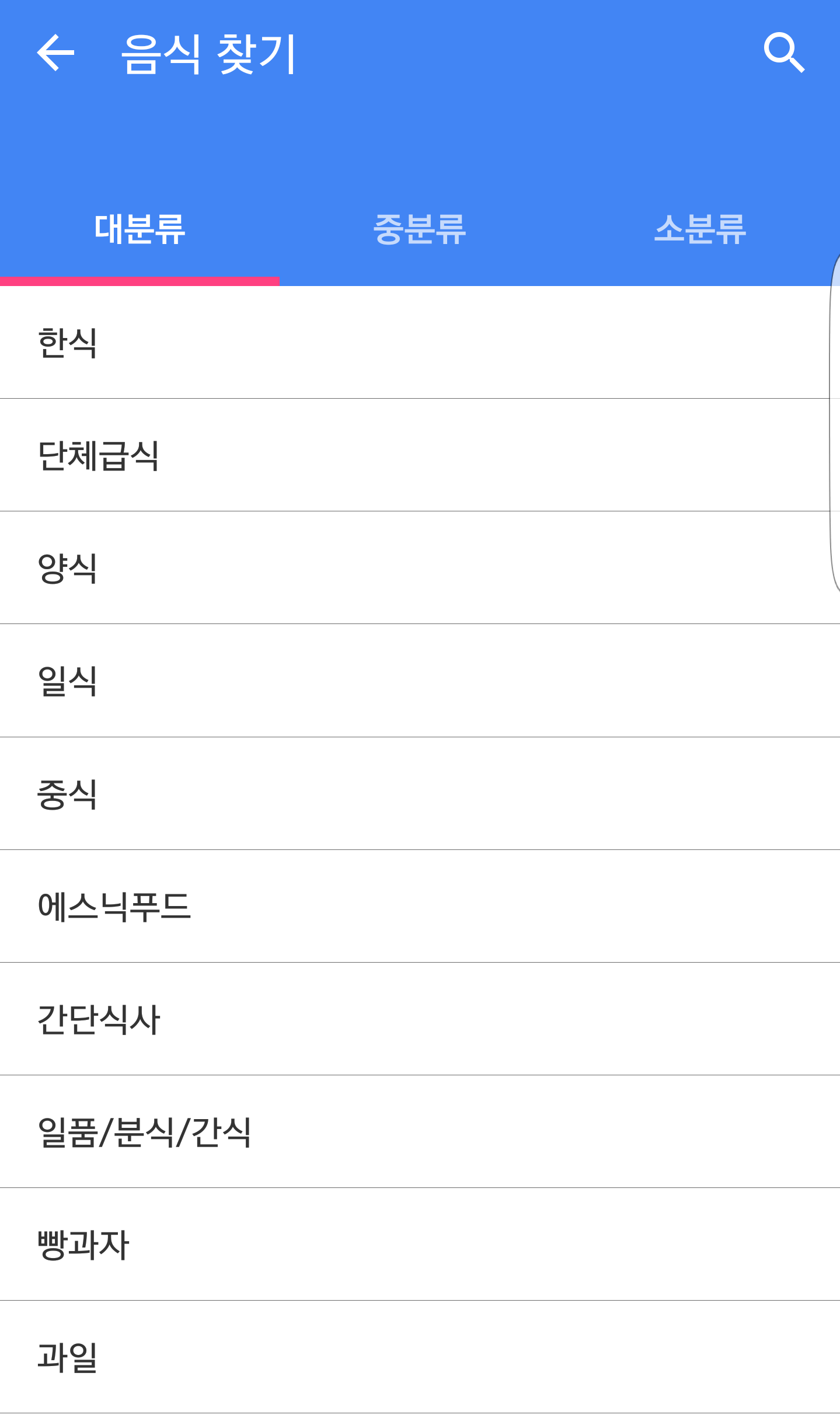Open the 한식 category
Image resolution: width=840 pixels, height=1425 pixels.
pos(420,343)
